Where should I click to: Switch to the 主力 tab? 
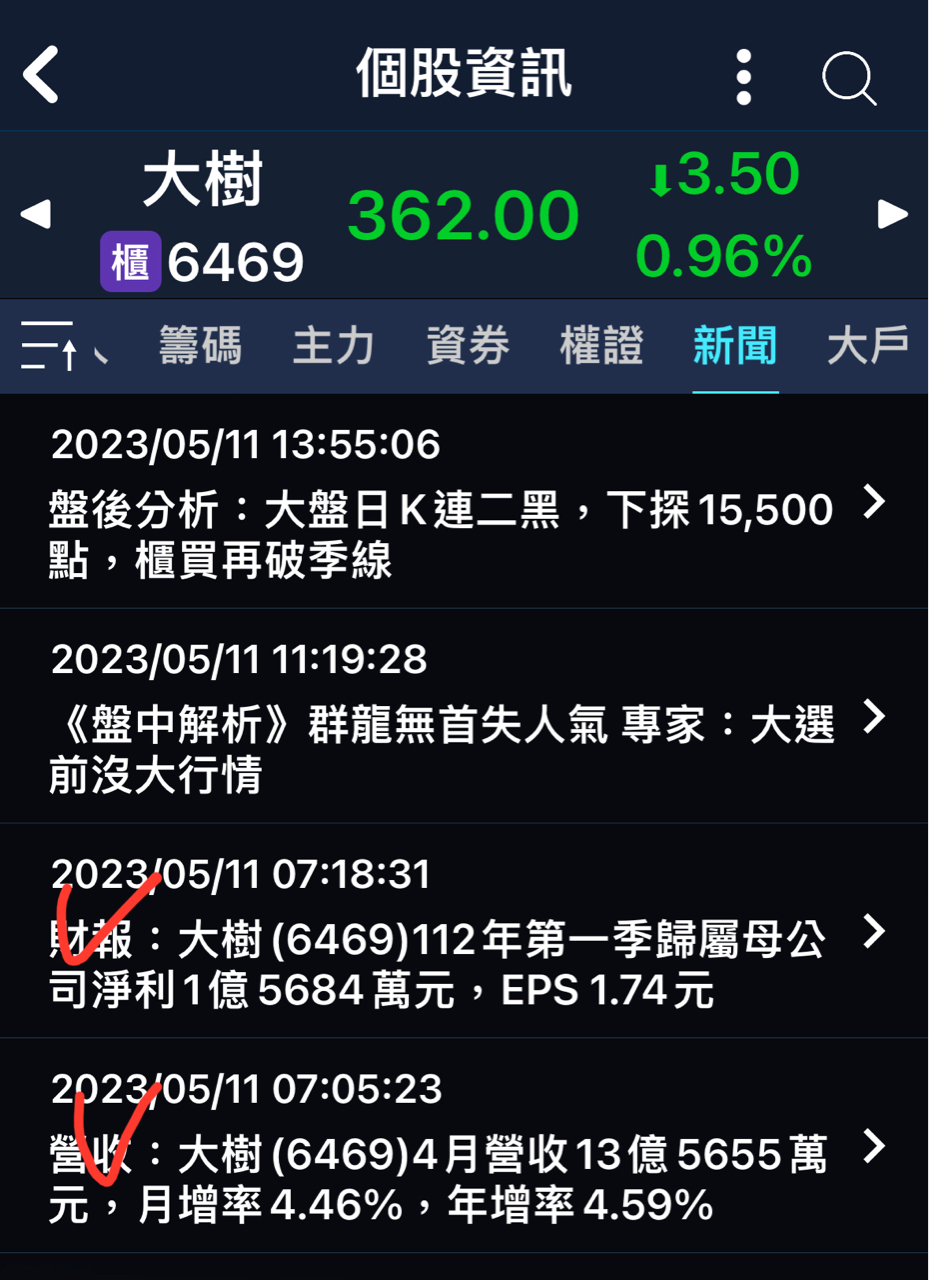[x=333, y=346]
